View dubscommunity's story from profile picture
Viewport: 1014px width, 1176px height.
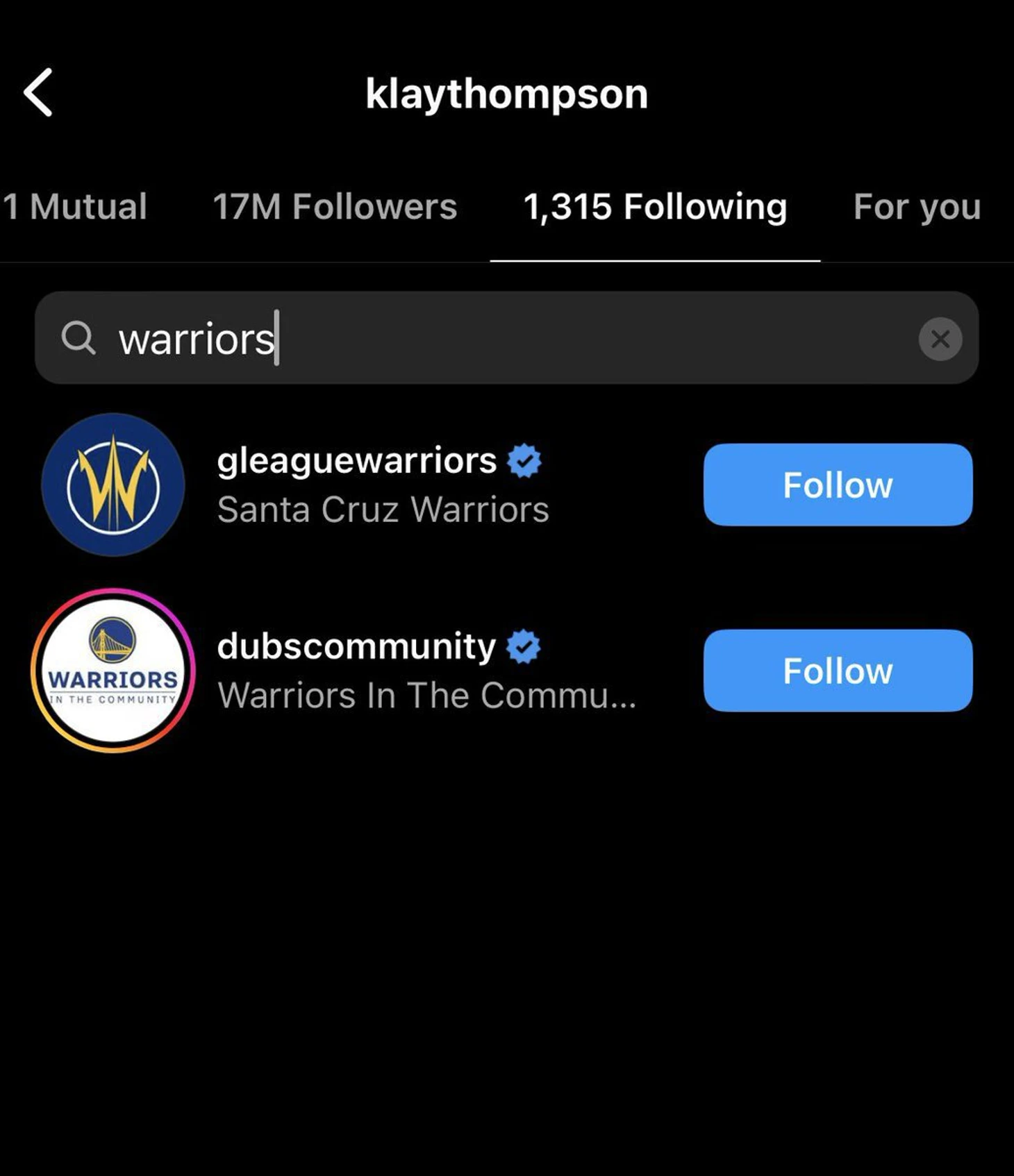pyautogui.click(x=113, y=671)
